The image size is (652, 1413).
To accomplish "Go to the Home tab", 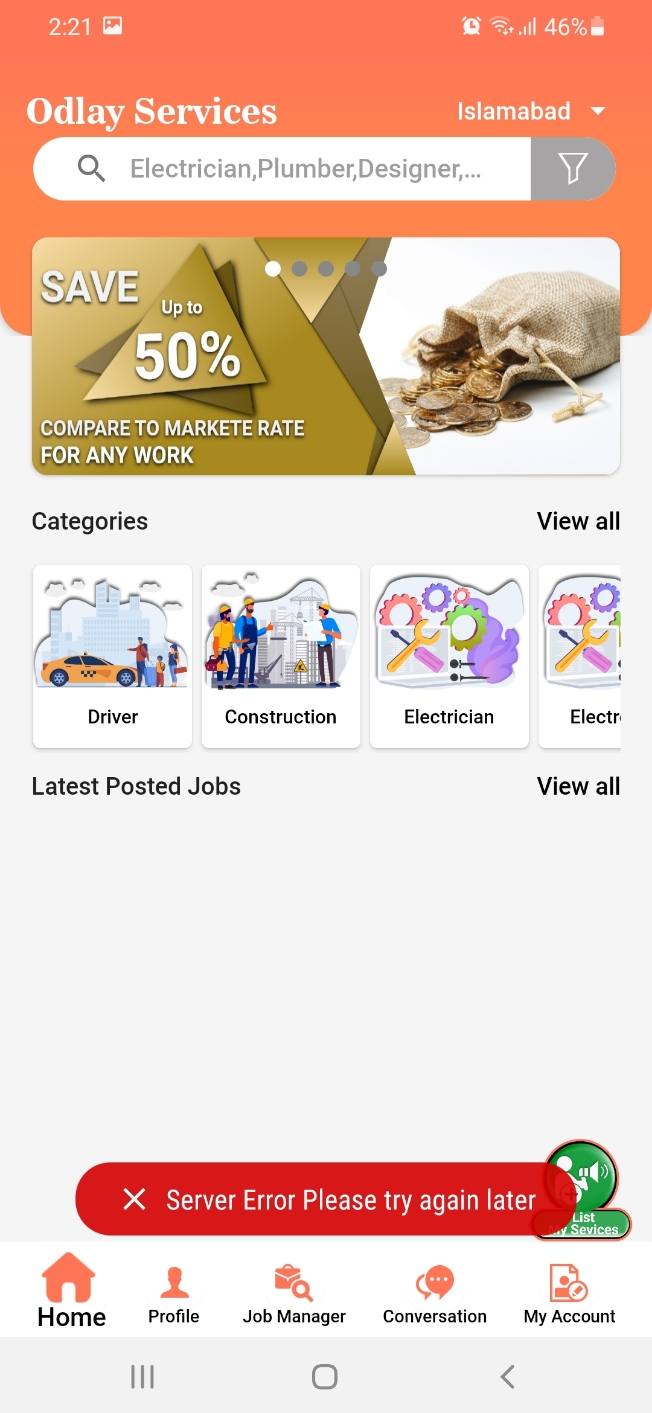I will tap(71, 1292).
